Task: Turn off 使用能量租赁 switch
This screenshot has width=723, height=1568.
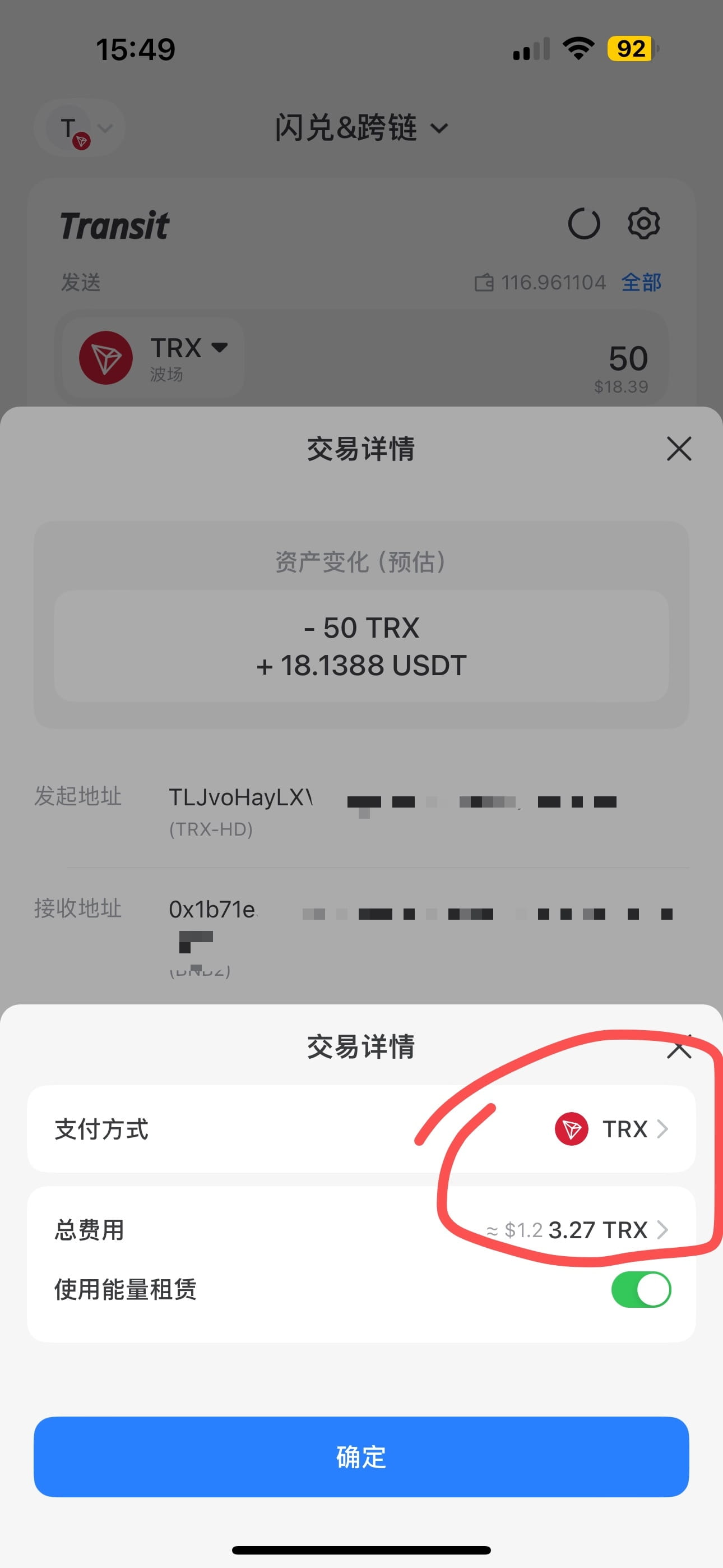Action: click(x=641, y=1289)
